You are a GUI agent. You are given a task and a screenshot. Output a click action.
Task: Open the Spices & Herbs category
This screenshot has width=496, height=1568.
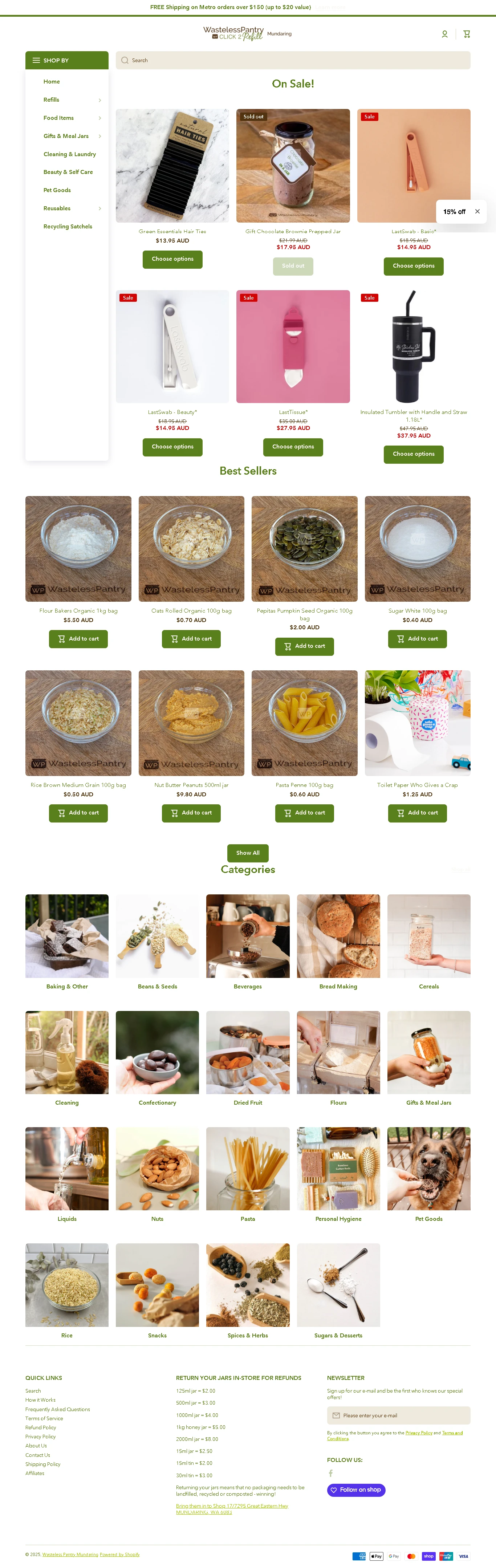248,1285
